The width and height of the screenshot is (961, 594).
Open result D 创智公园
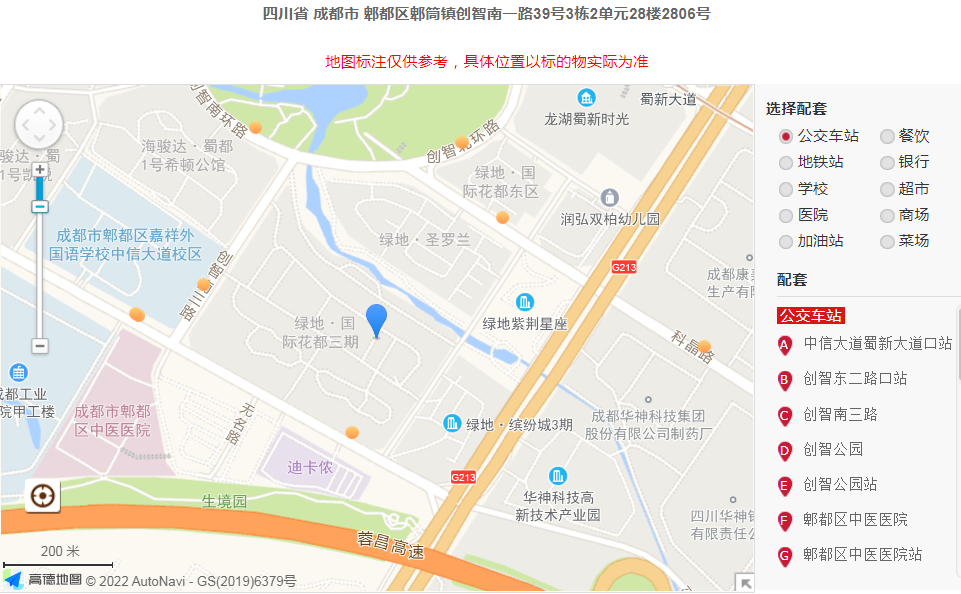click(x=833, y=449)
